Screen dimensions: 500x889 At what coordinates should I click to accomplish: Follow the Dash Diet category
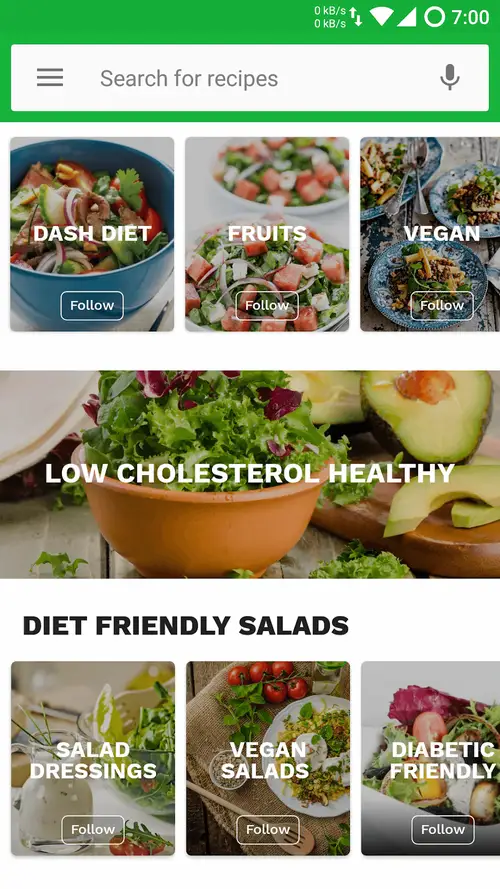tap(92, 306)
